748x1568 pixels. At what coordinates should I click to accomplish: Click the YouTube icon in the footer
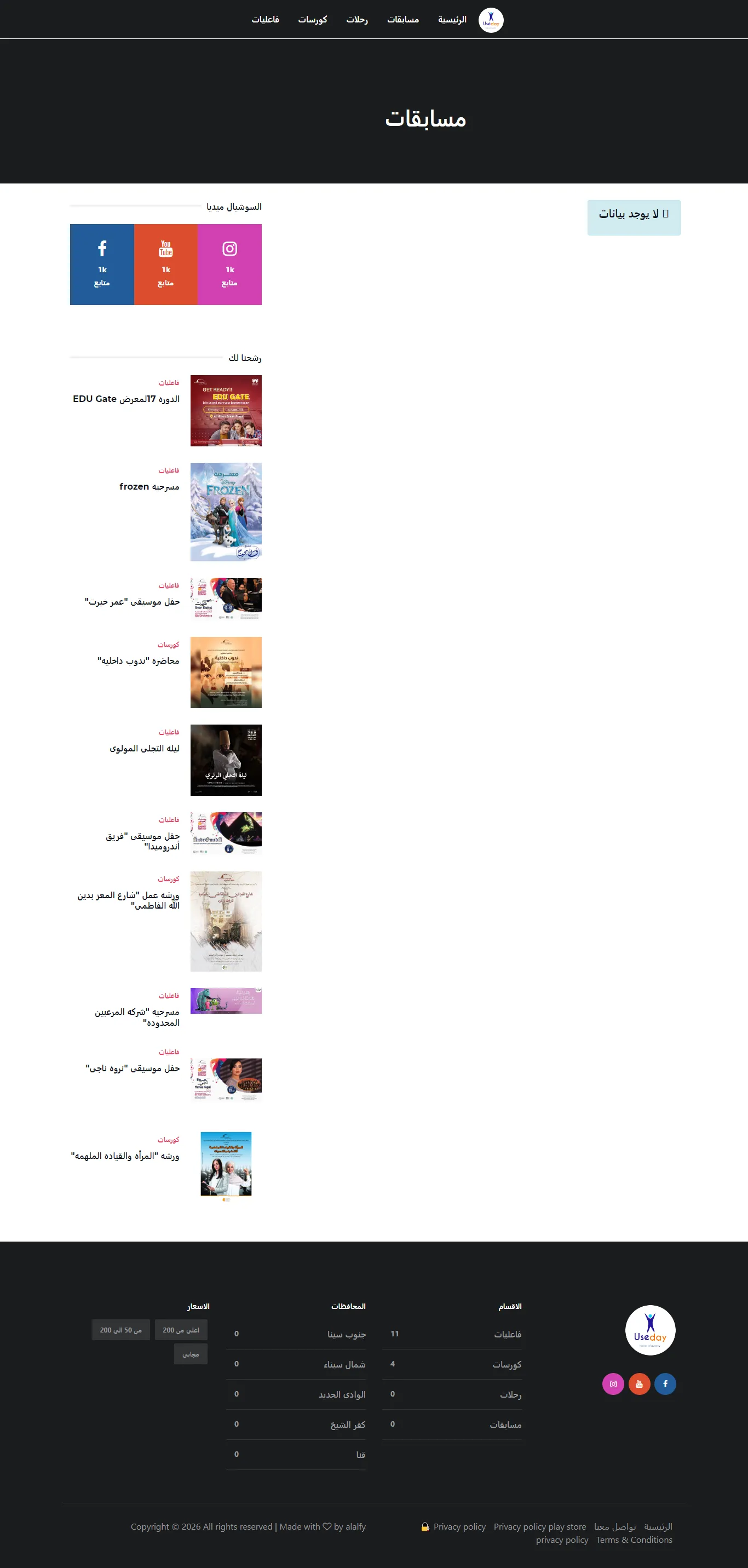(640, 1383)
